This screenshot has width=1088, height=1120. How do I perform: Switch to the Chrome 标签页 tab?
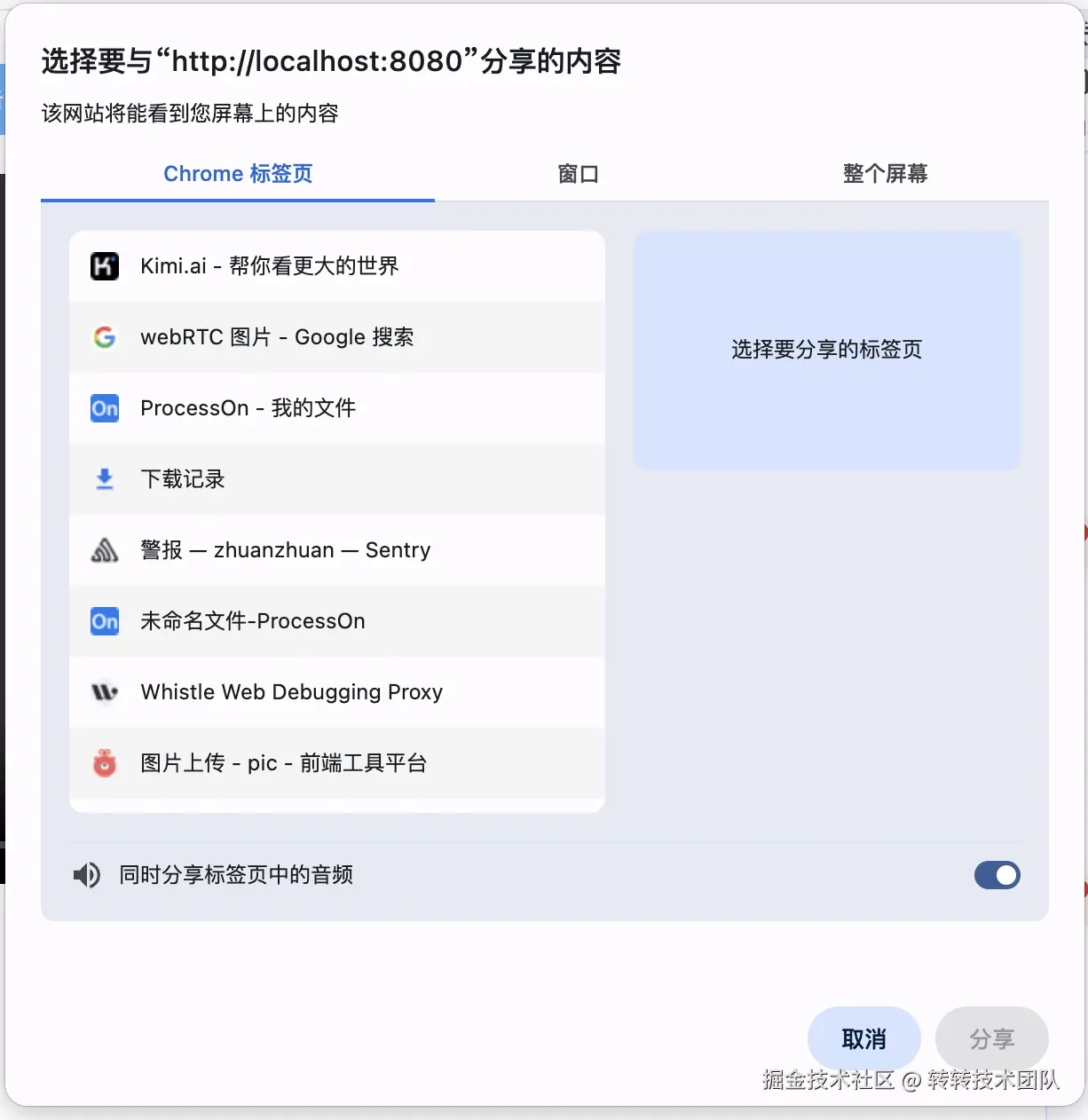(238, 174)
